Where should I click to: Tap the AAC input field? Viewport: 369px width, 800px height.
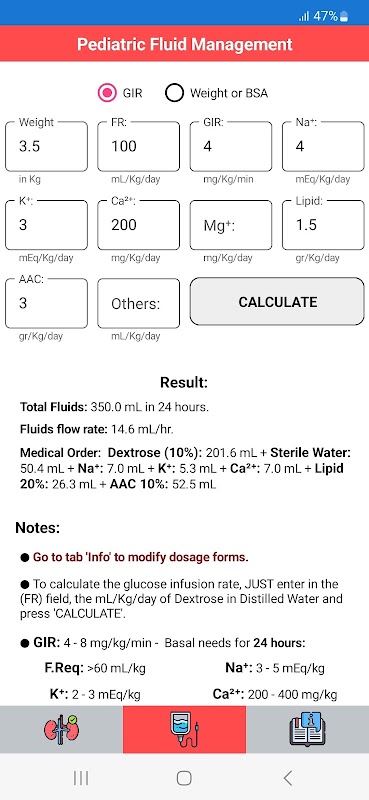pos(46,303)
